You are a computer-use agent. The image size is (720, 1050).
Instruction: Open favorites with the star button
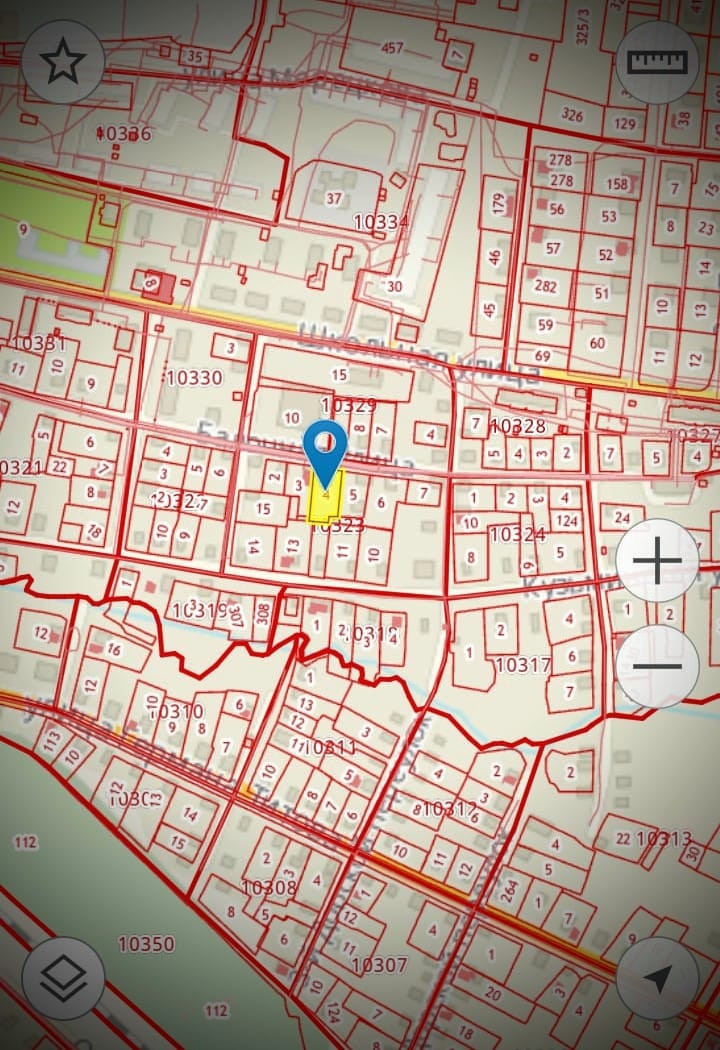63,62
